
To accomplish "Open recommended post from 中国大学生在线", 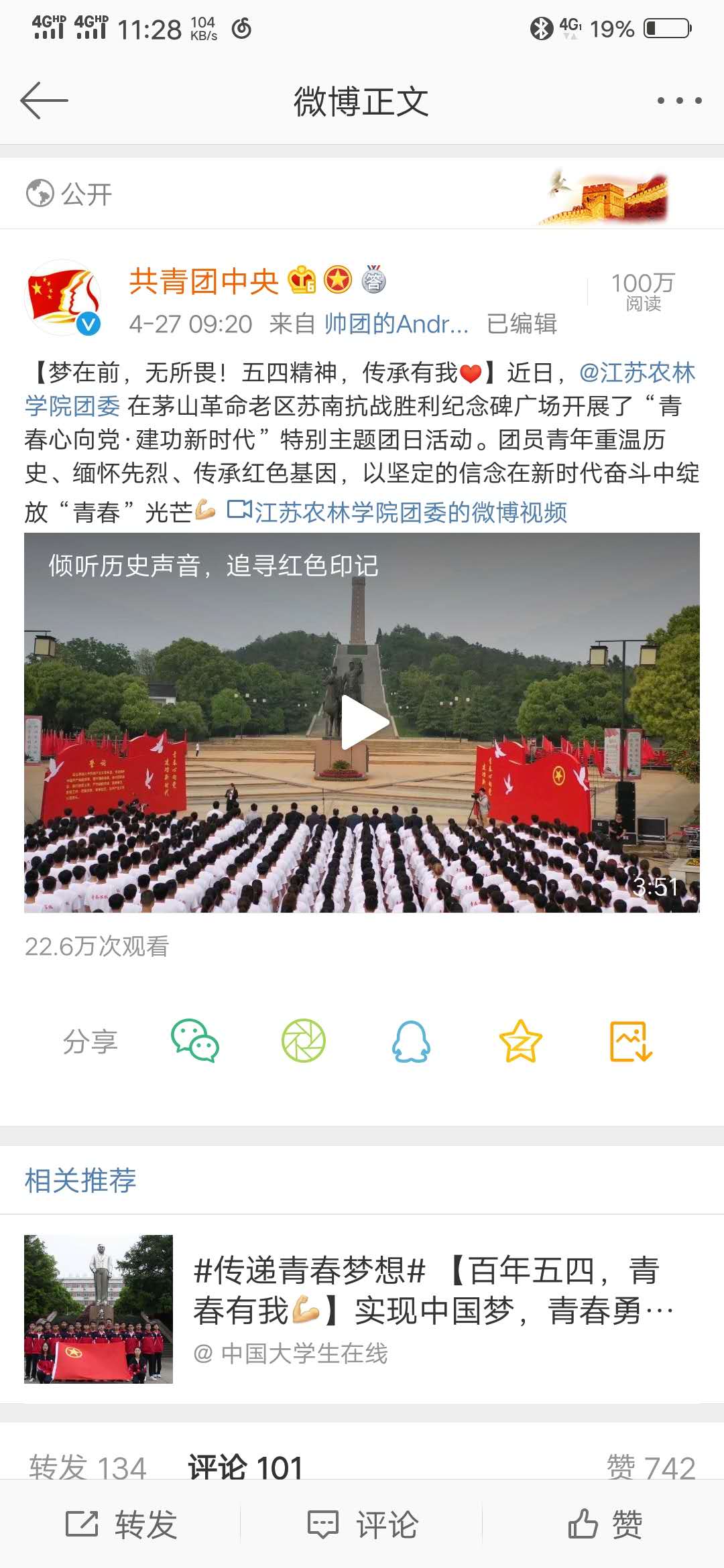I will [x=362, y=1309].
